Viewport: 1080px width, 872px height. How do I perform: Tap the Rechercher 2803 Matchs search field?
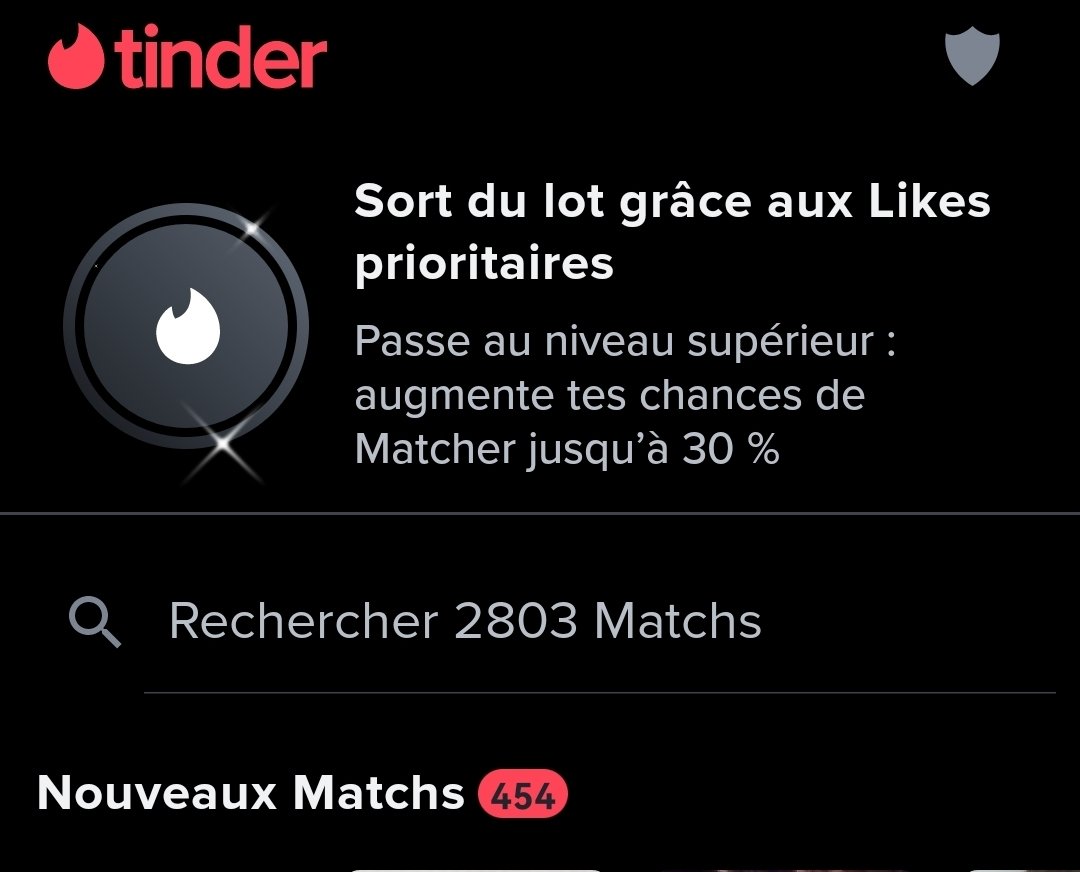point(465,622)
